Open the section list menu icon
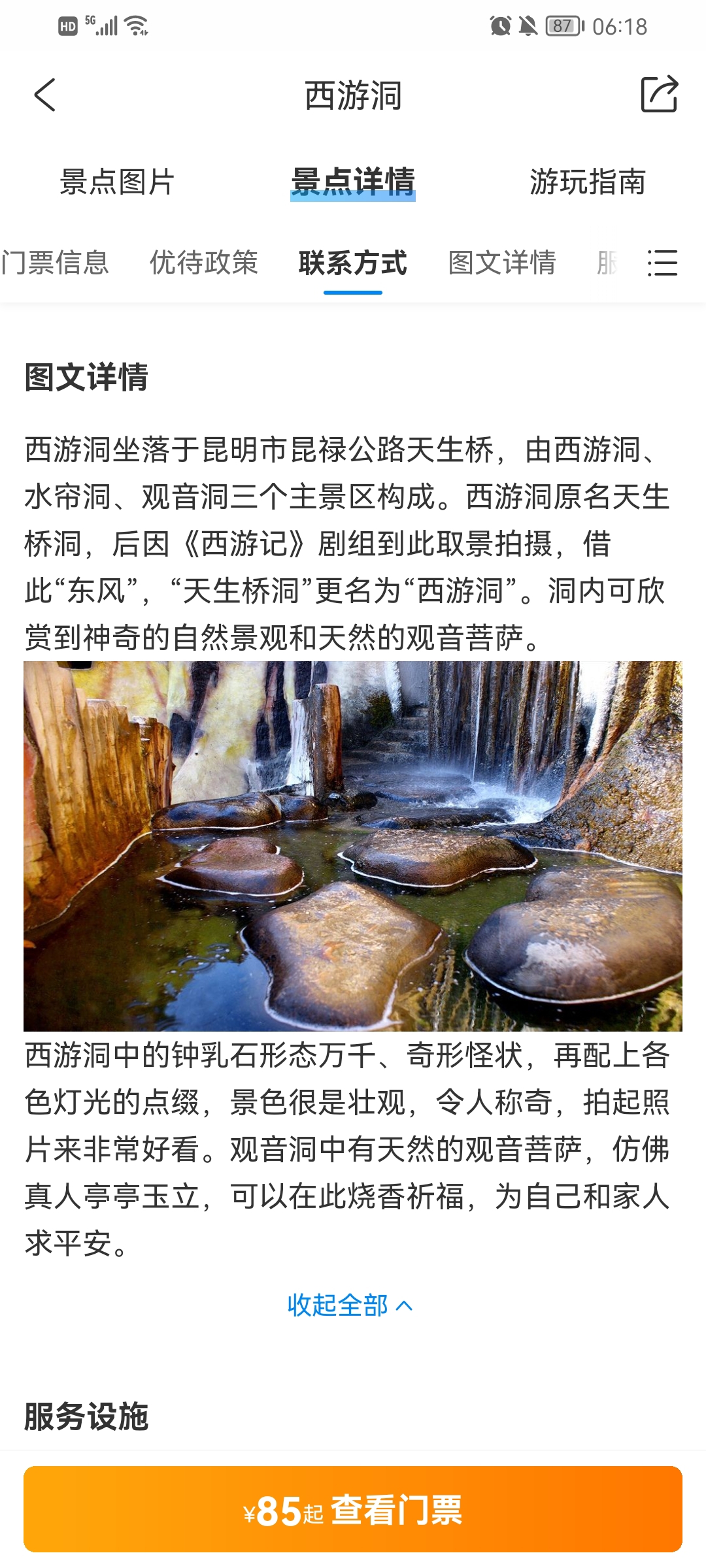Image resolution: width=706 pixels, height=1568 pixels. (662, 263)
